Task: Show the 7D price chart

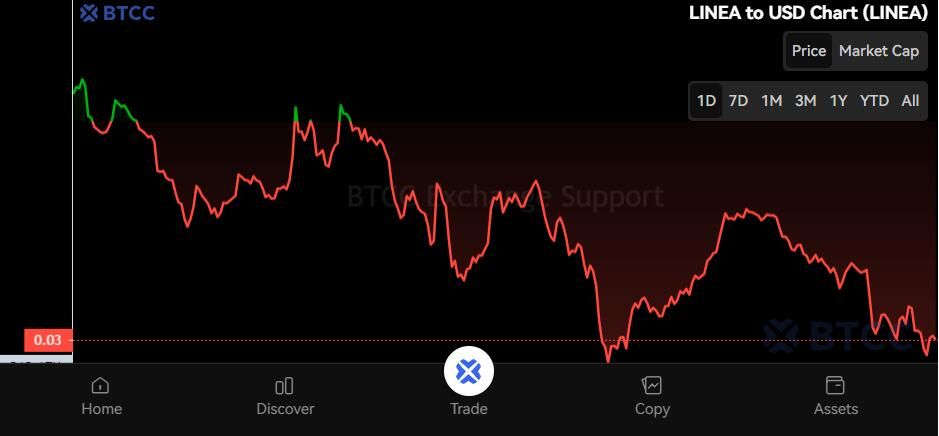Action: pyautogui.click(x=738, y=101)
